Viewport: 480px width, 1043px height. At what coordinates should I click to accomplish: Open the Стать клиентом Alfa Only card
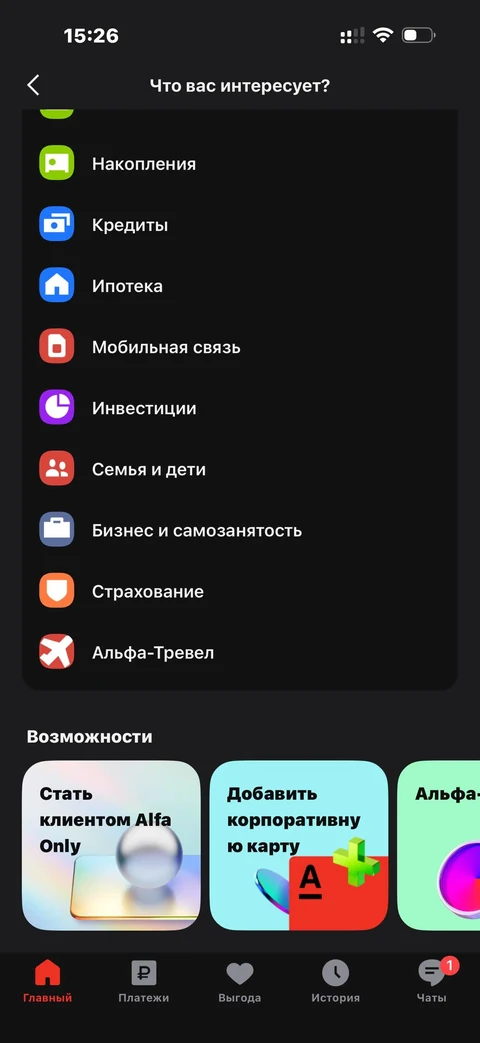(111, 845)
